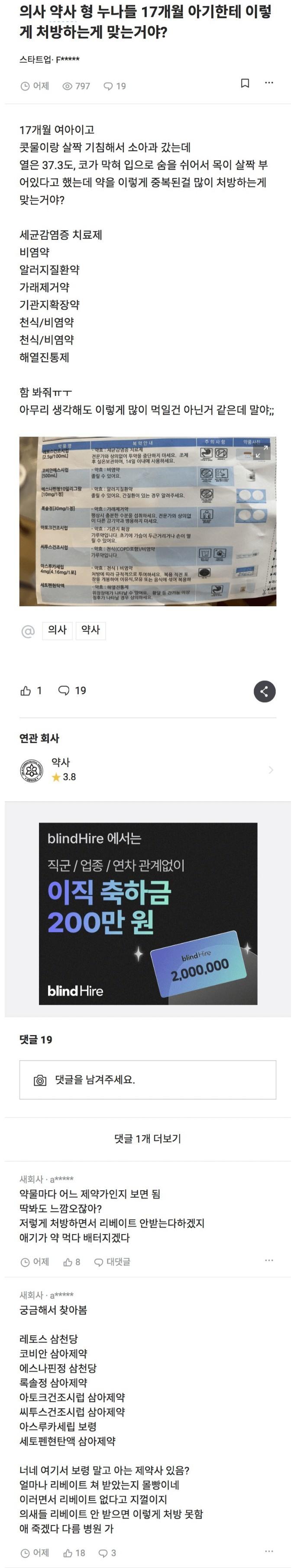The image size is (294, 1568).
Task: Open the blindHire 이직 축하금 banner
Action: click(x=148, y=914)
